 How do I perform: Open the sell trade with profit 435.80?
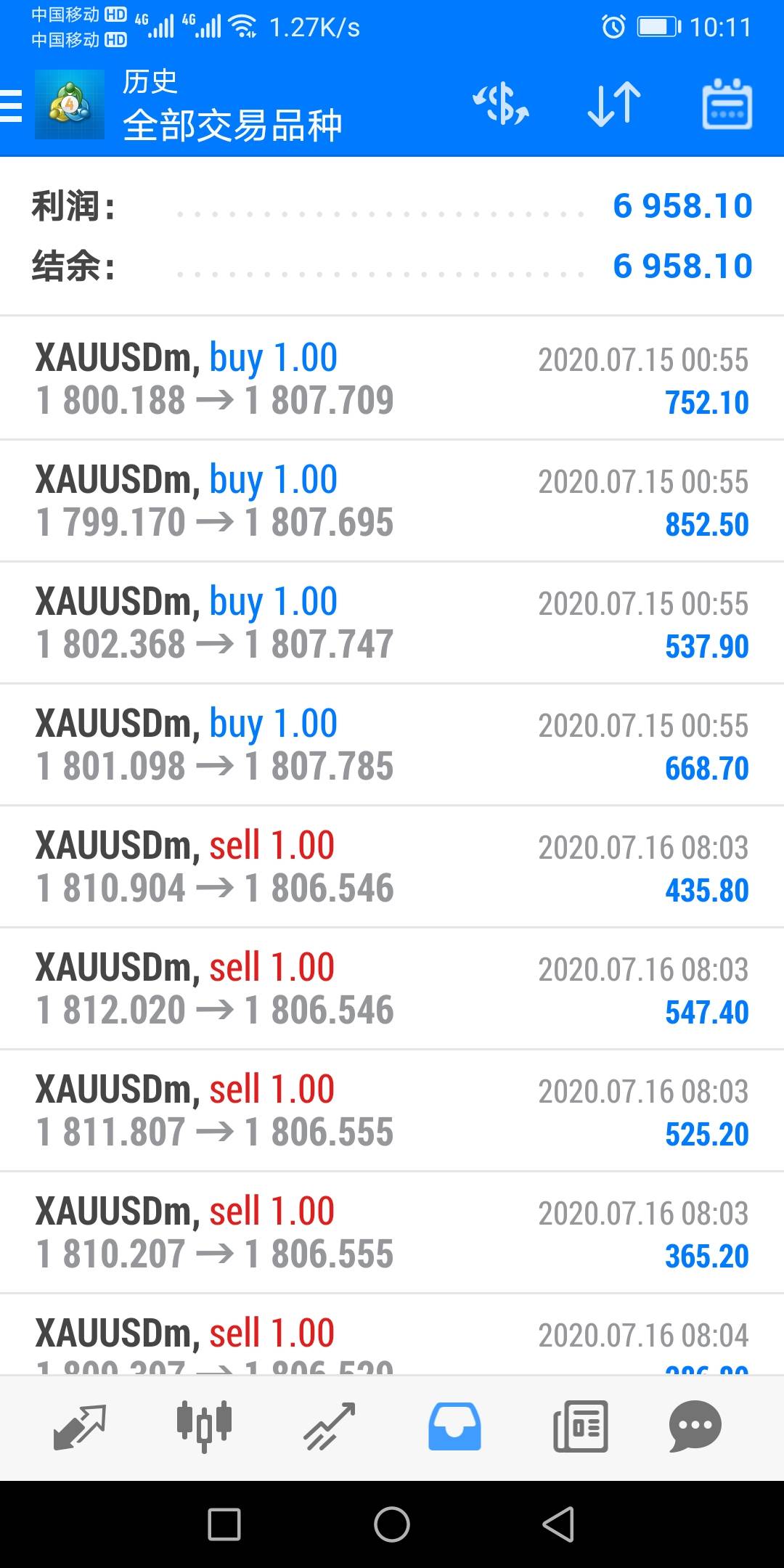click(392, 866)
